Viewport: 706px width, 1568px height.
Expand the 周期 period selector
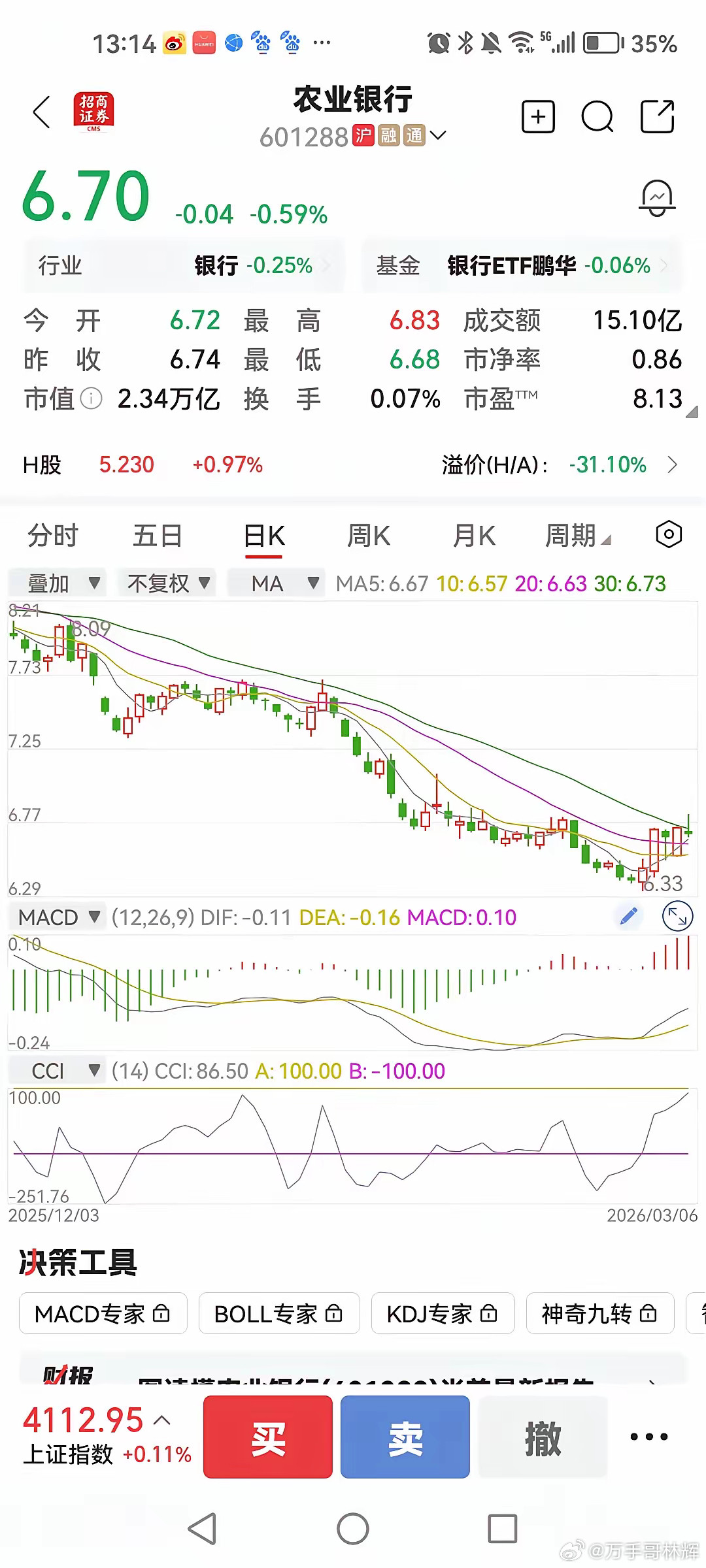click(578, 534)
